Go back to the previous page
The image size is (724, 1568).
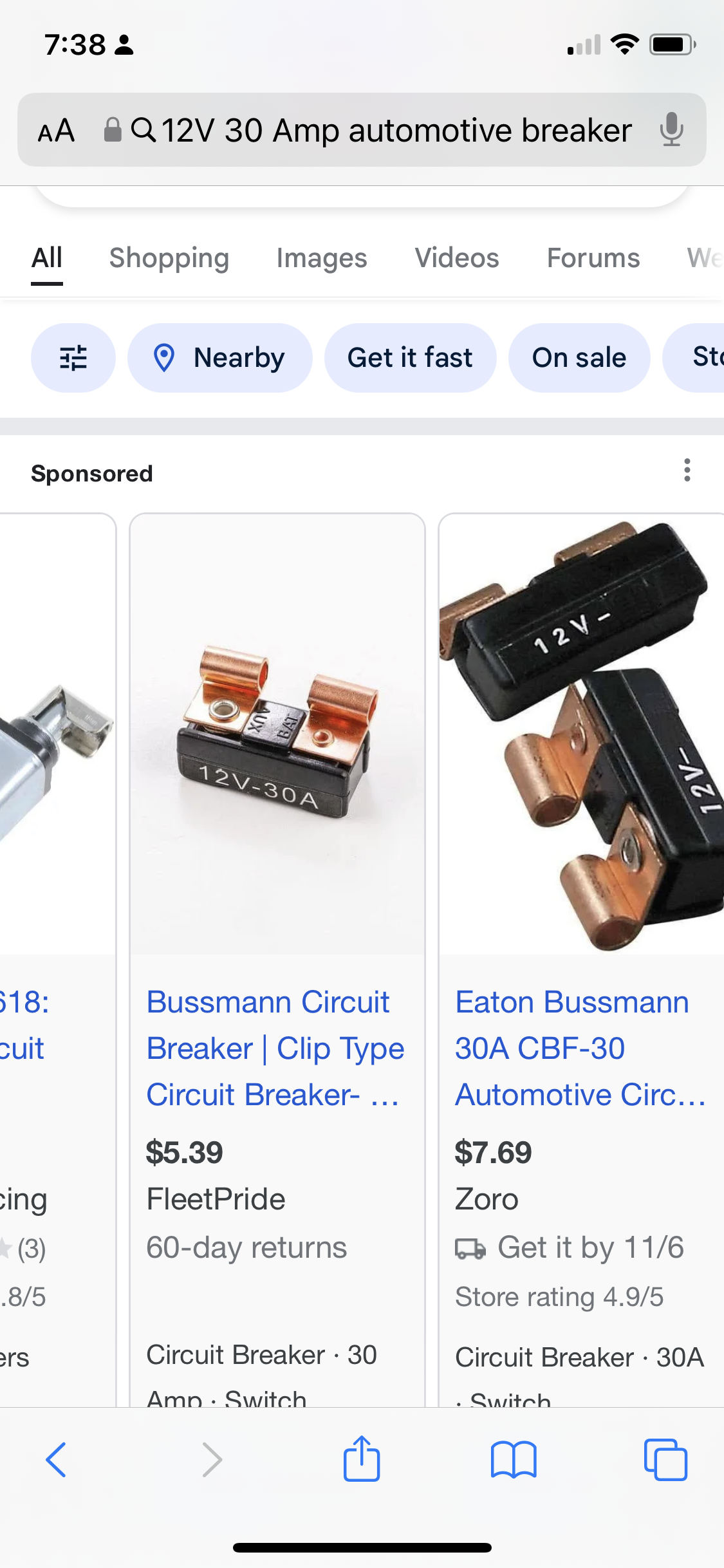(x=56, y=1459)
